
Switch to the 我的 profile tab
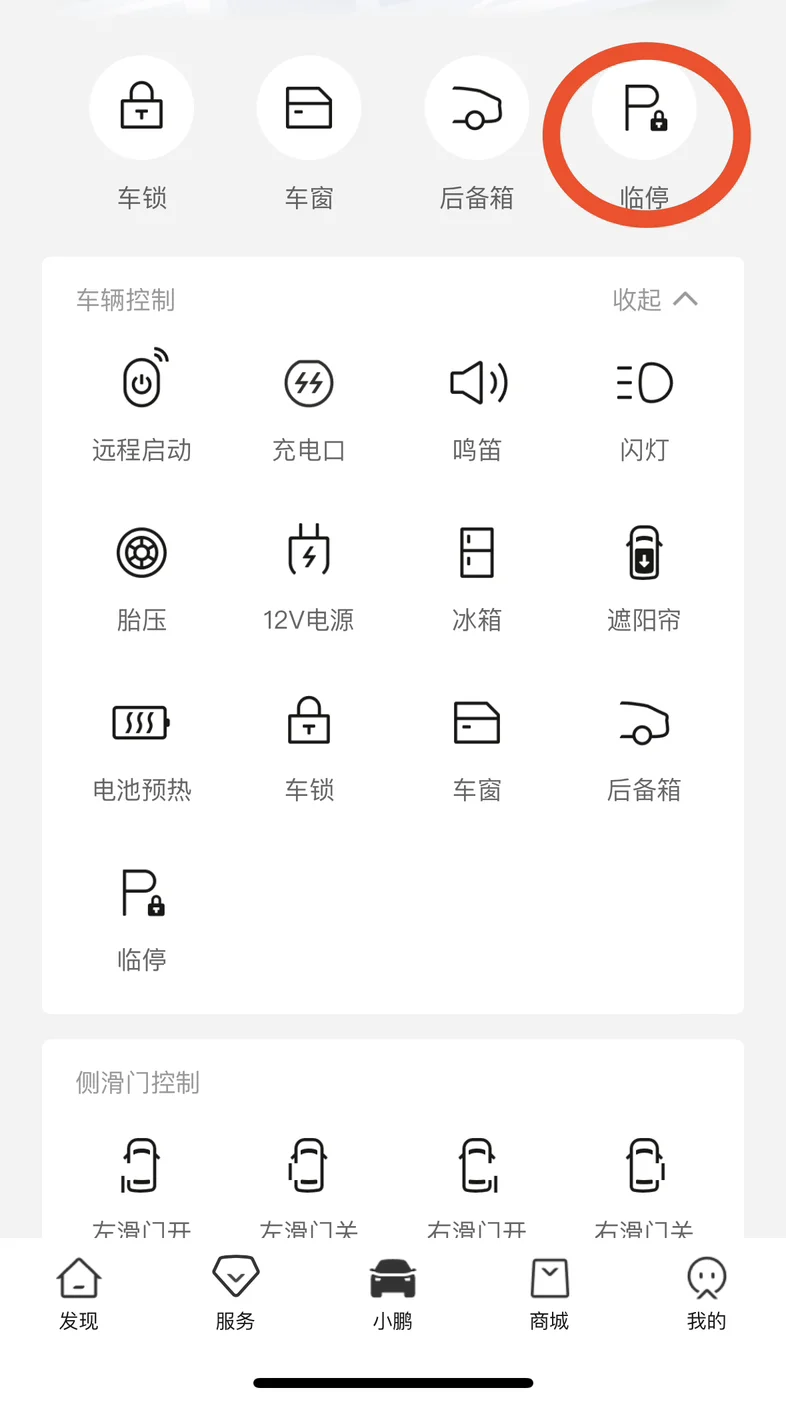[x=706, y=1295]
